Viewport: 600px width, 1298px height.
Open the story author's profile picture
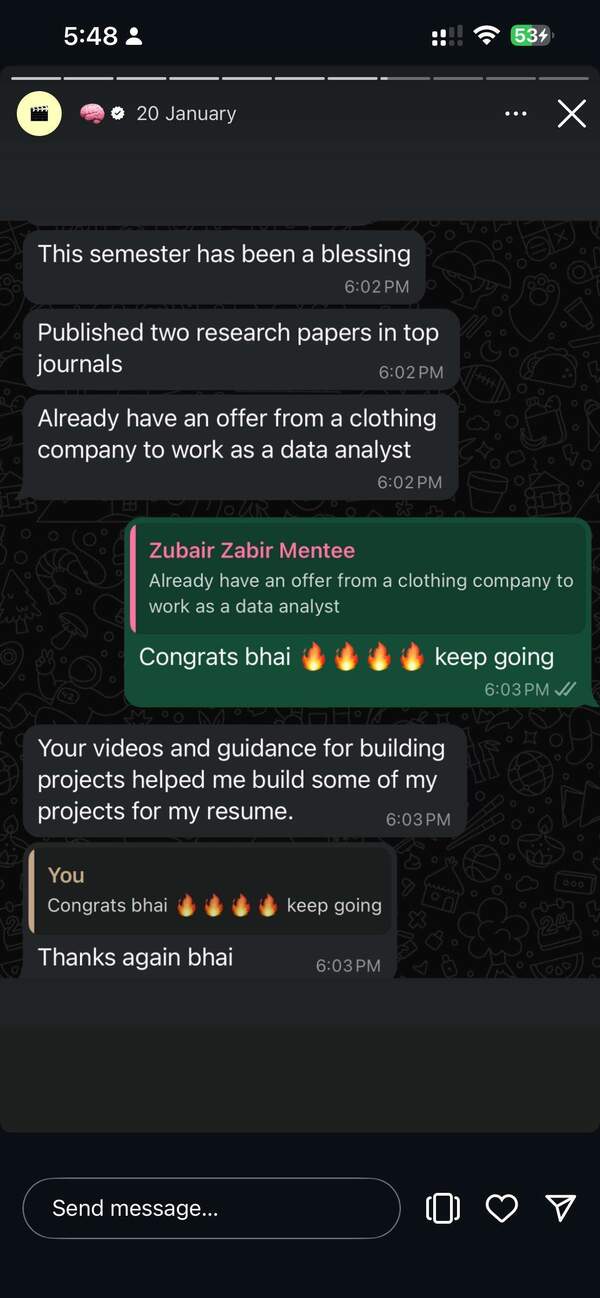pyautogui.click(x=39, y=114)
